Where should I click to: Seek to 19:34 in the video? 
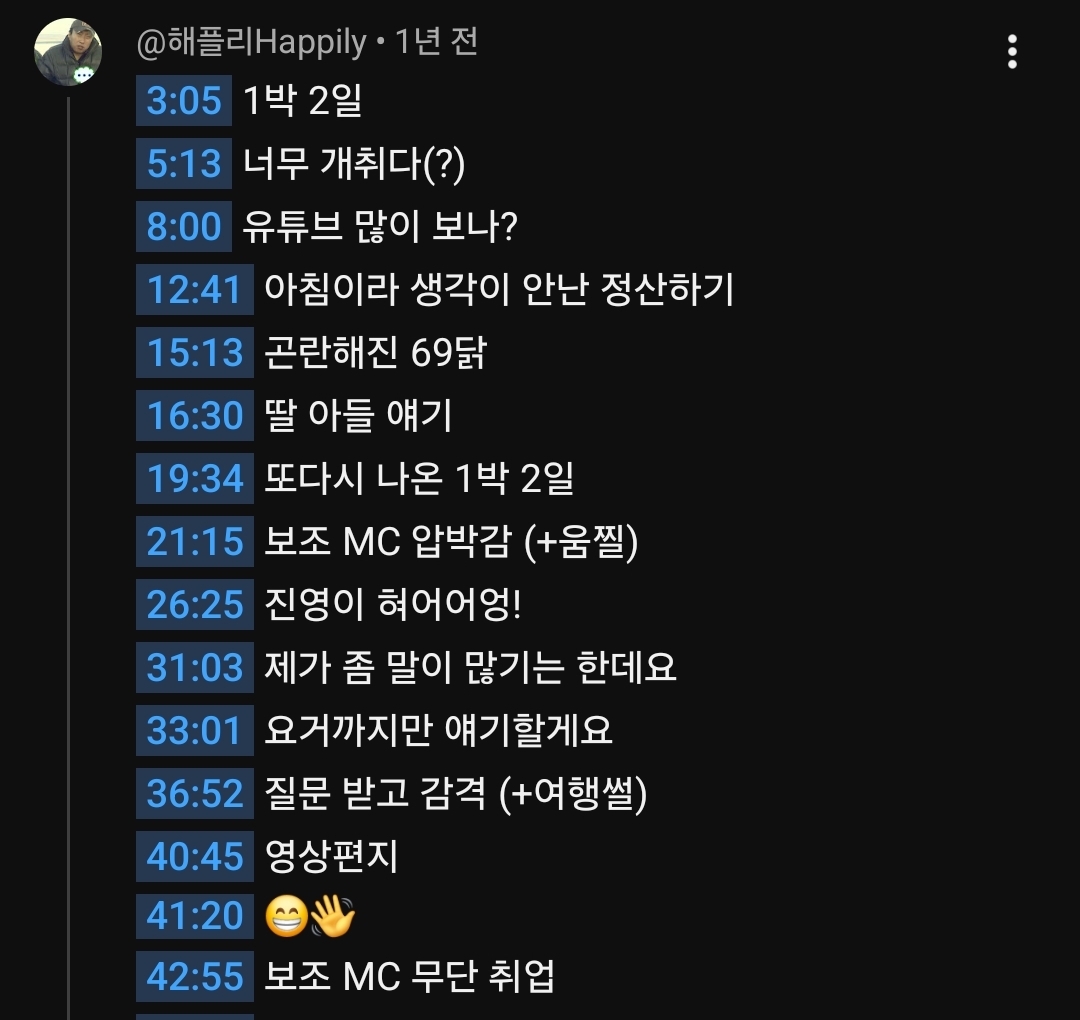[x=195, y=479]
